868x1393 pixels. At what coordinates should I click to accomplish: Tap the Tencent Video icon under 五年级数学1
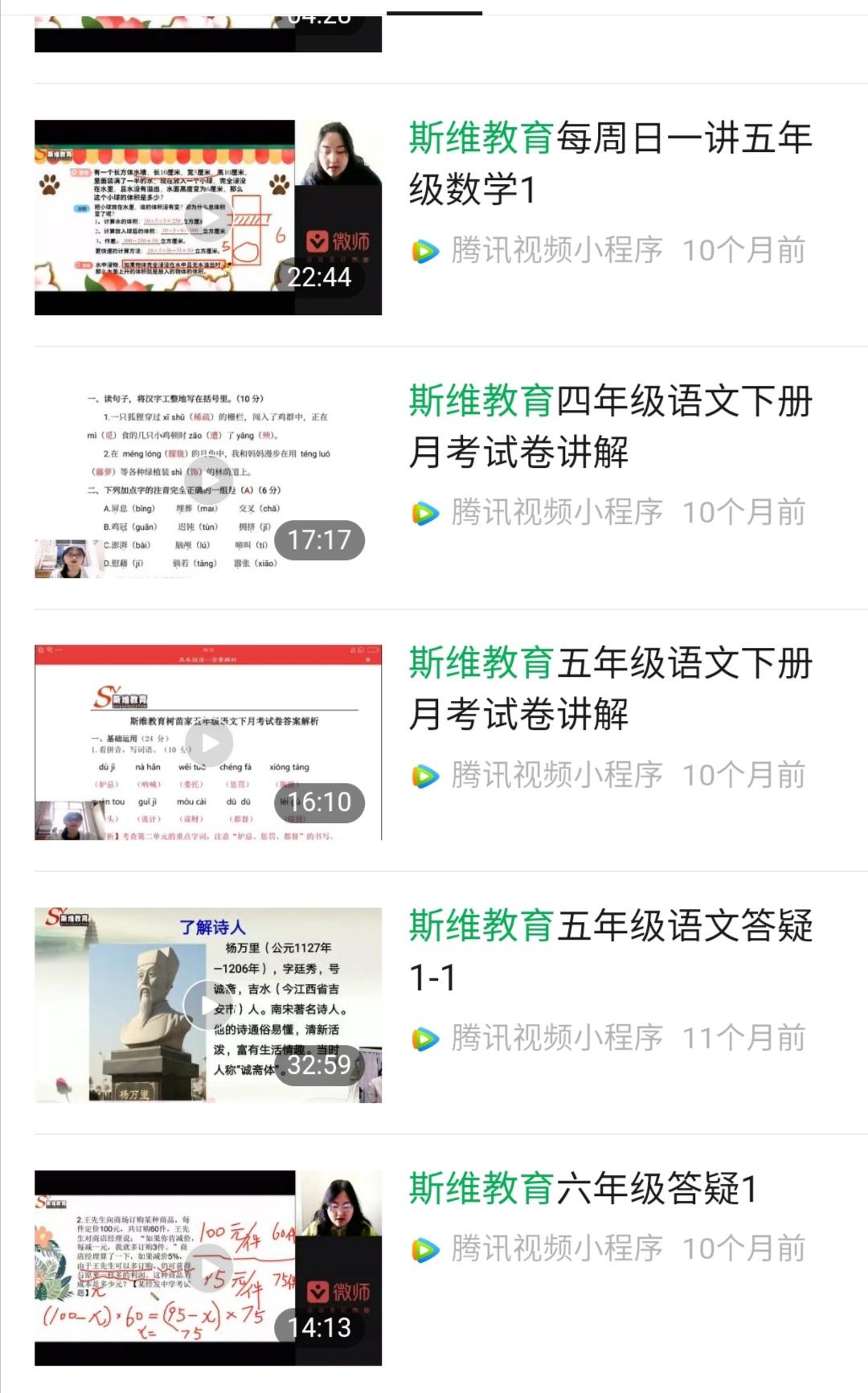pyautogui.click(x=424, y=249)
